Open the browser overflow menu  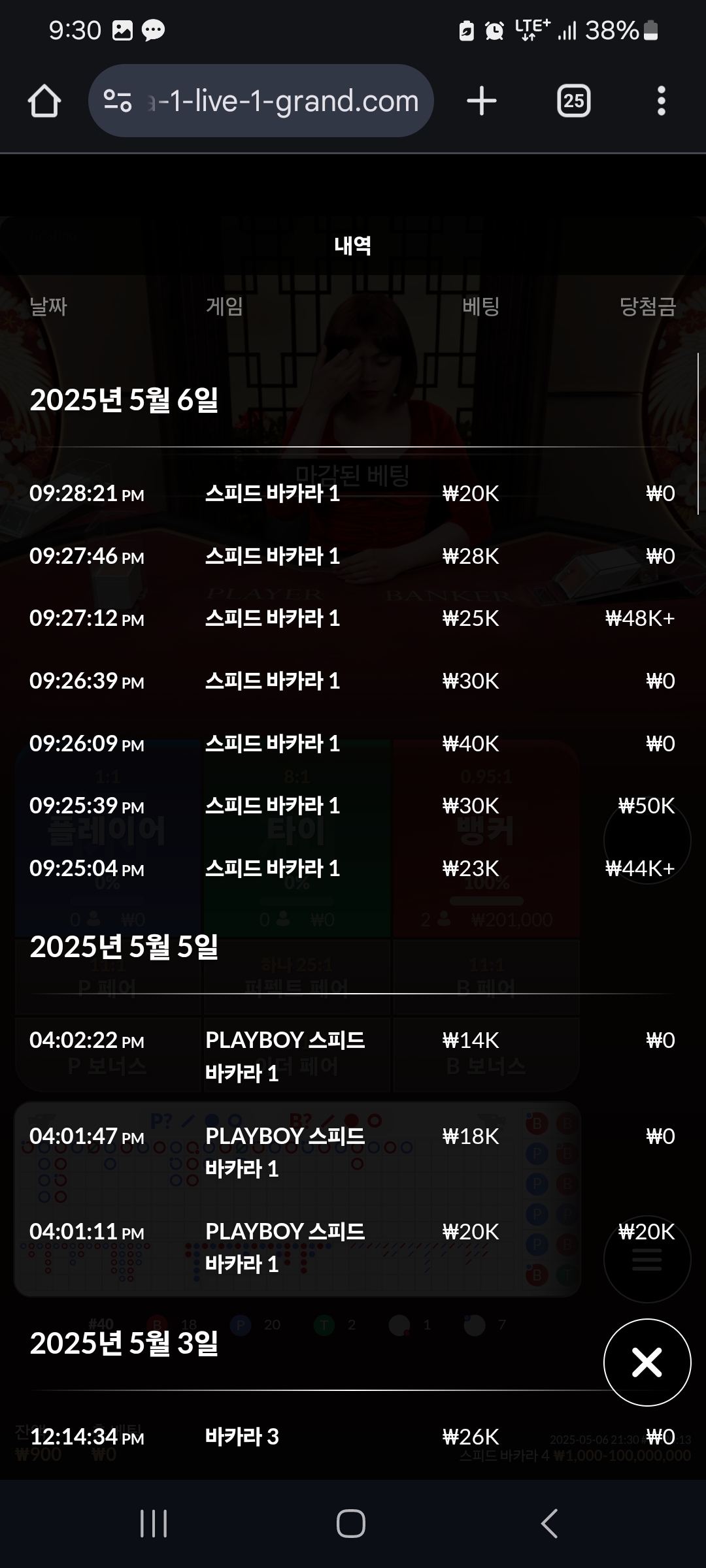(661, 101)
